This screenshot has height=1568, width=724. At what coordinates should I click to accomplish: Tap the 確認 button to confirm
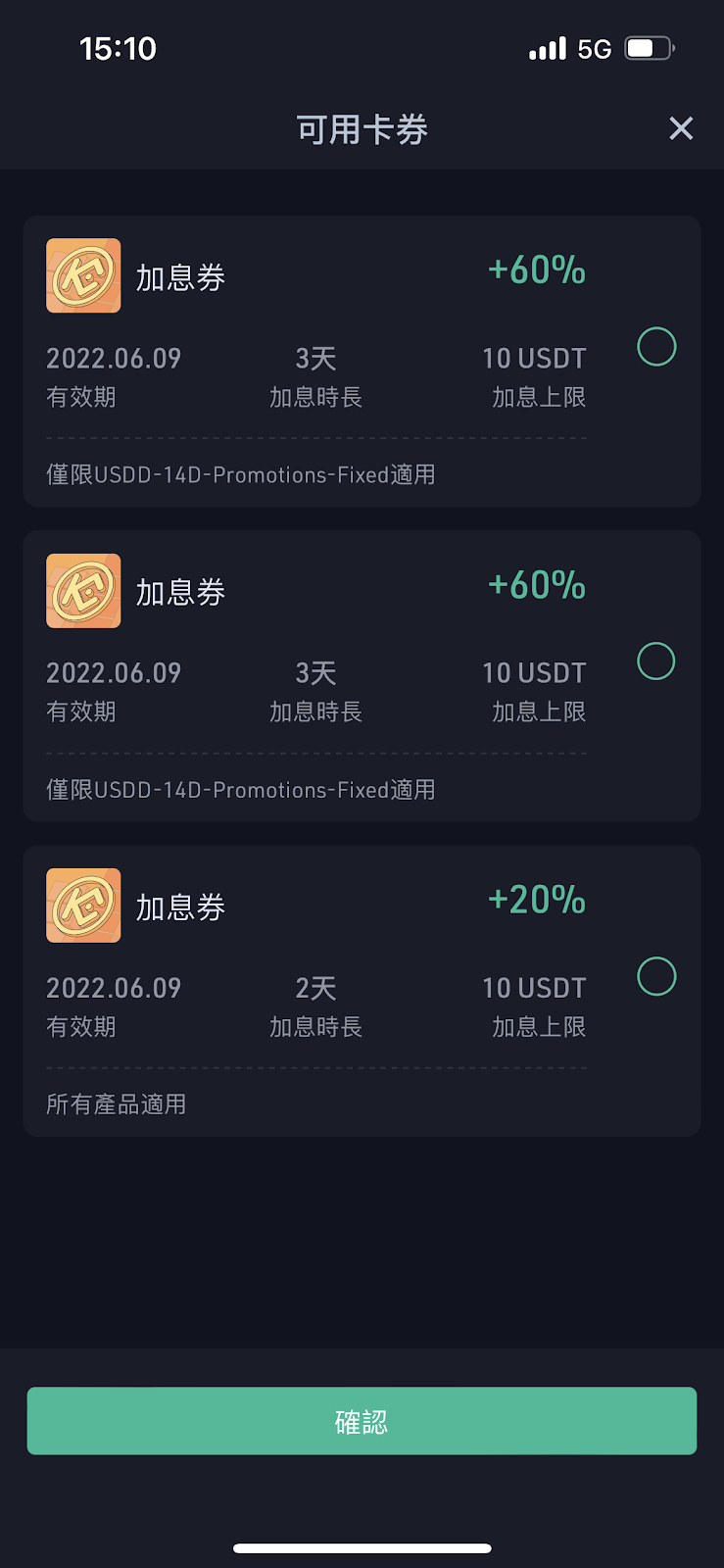click(362, 1421)
